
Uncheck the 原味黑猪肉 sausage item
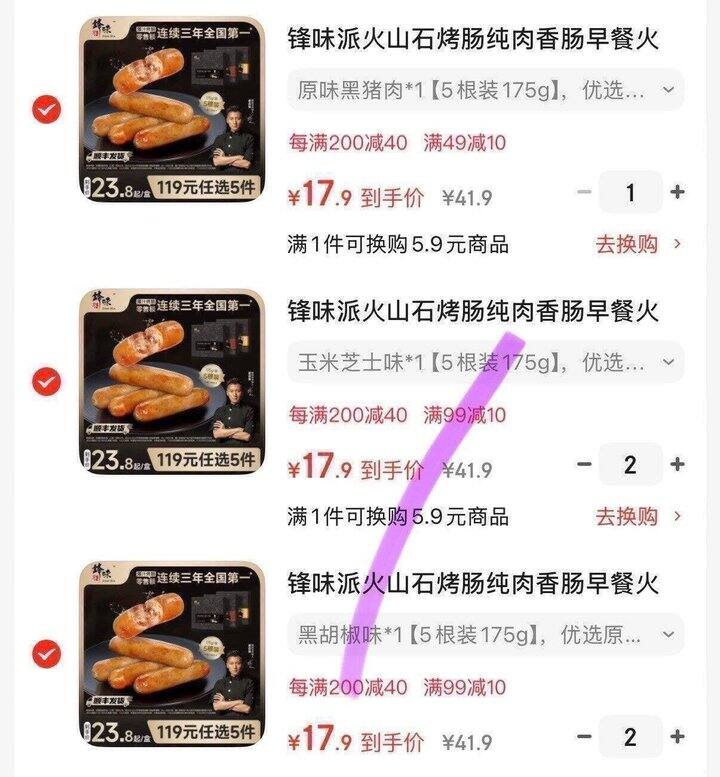pyautogui.click(x=46, y=110)
